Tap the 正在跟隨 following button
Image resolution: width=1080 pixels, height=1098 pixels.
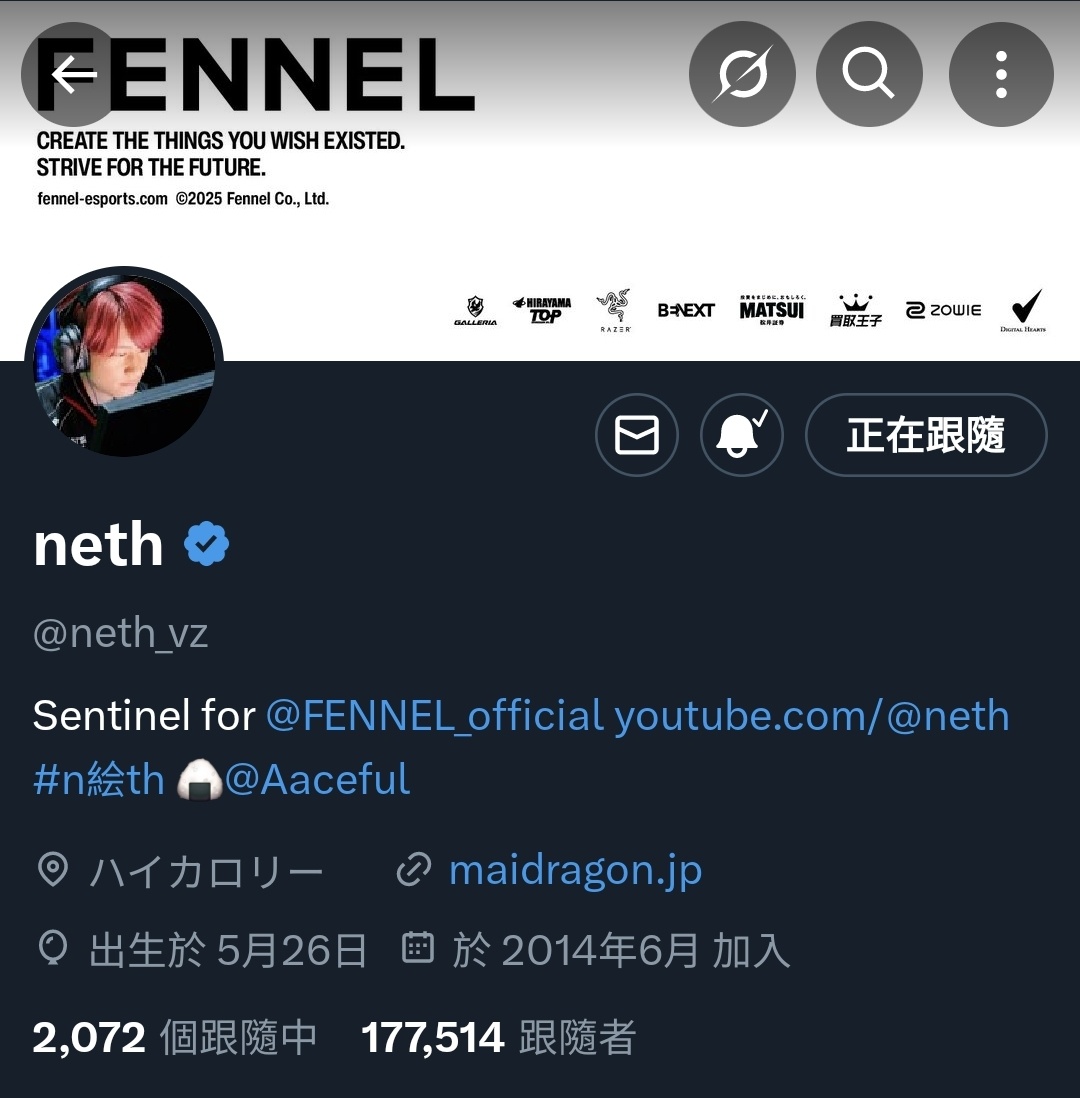[x=925, y=435]
